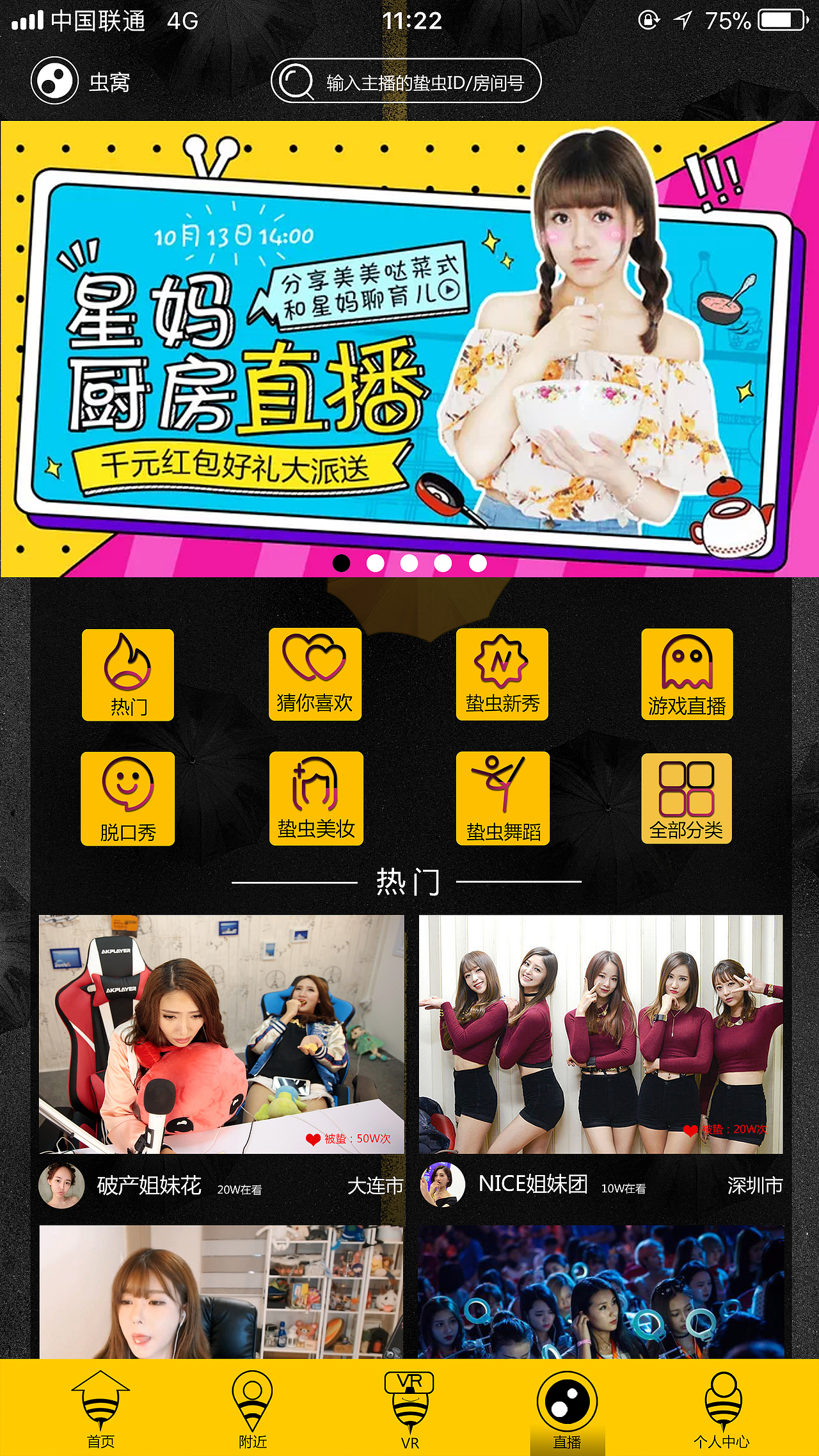Open the 蛰虫美妆 beauty category icon

point(315,799)
